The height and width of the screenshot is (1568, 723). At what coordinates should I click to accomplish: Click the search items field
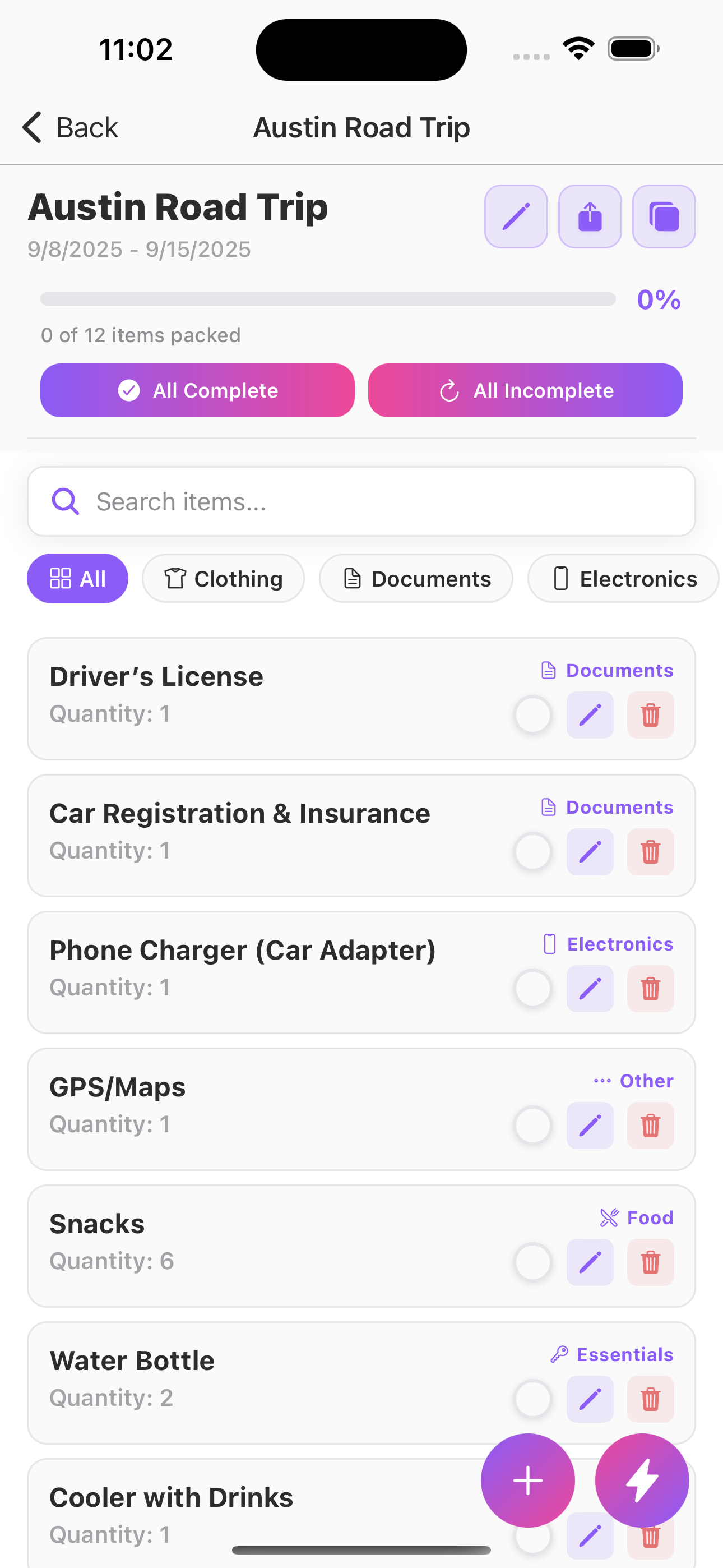[x=361, y=501]
